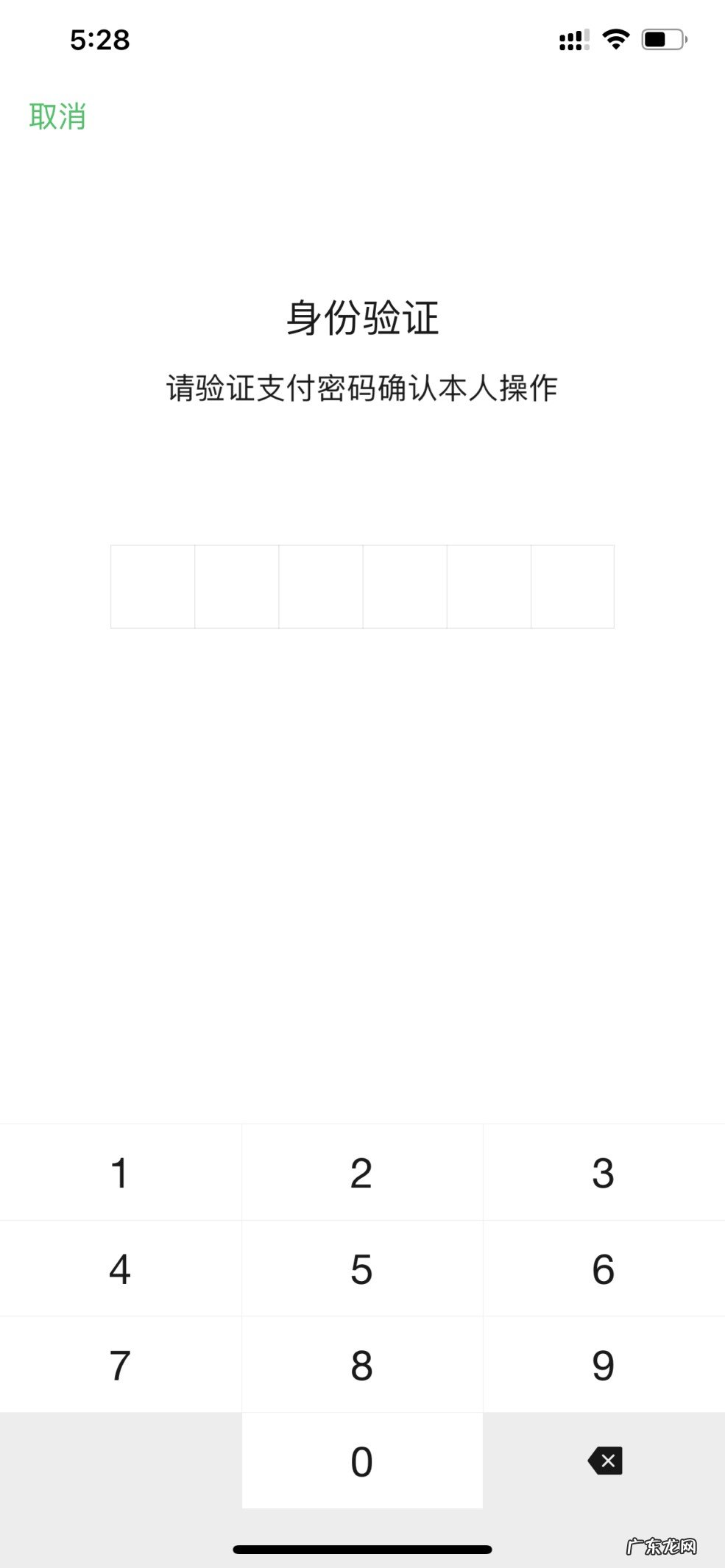Enter digit 8 on the keypad
This screenshot has height=1568, width=725.
pyautogui.click(x=361, y=1366)
